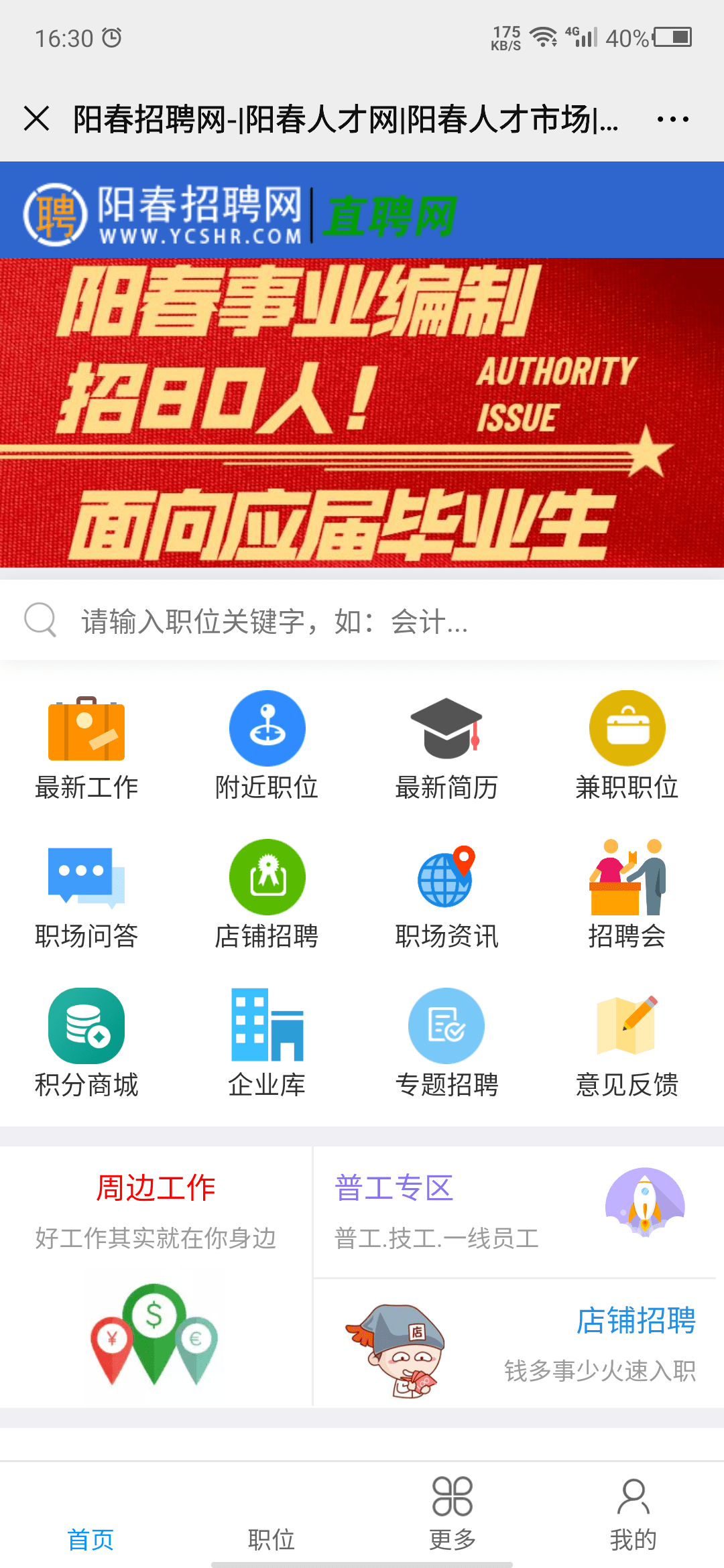Tap the 附近职位 nearby jobs icon
The height and width of the screenshot is (1568, 724).
267,728
